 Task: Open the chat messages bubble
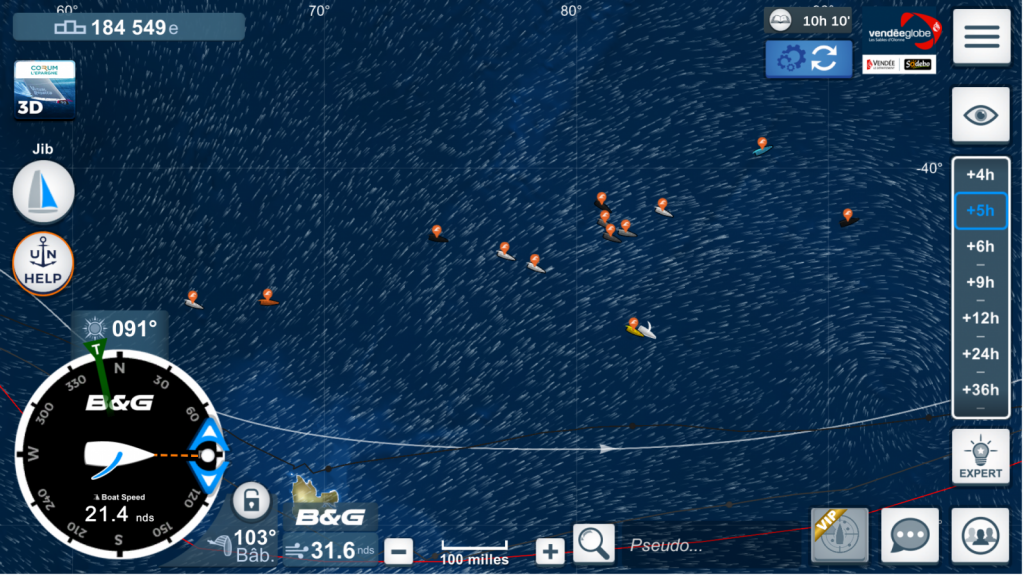pyautogui.click(x=909, y=536)
